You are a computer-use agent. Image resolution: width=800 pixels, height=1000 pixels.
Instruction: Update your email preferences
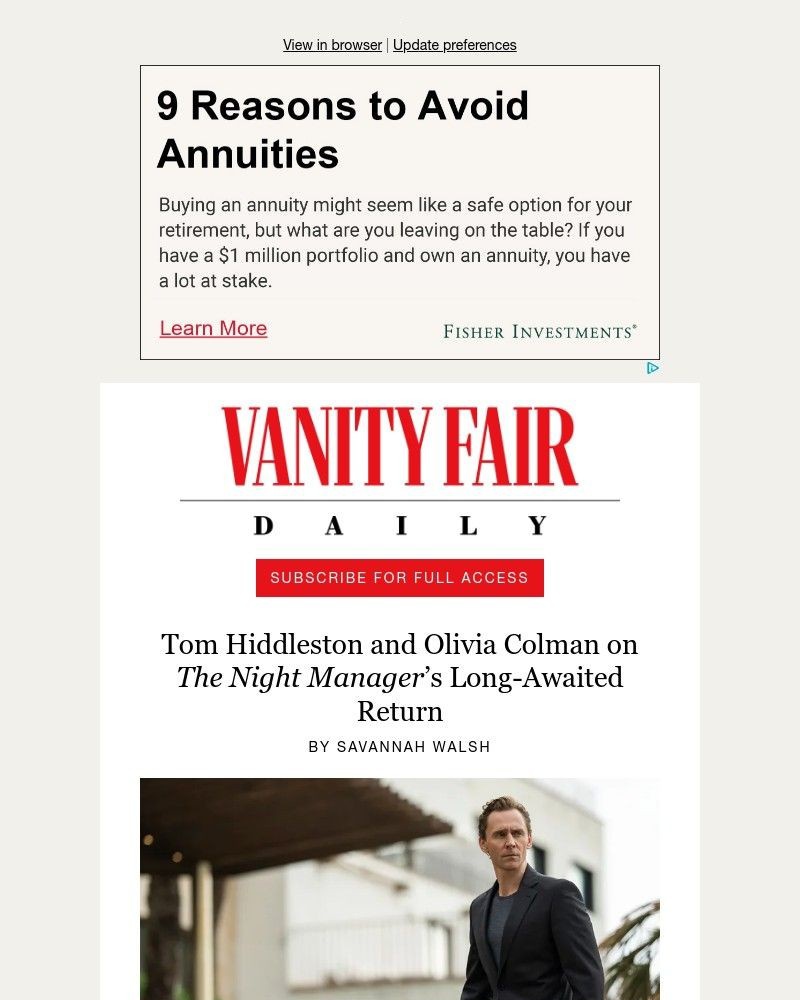(x=456, y=45)
